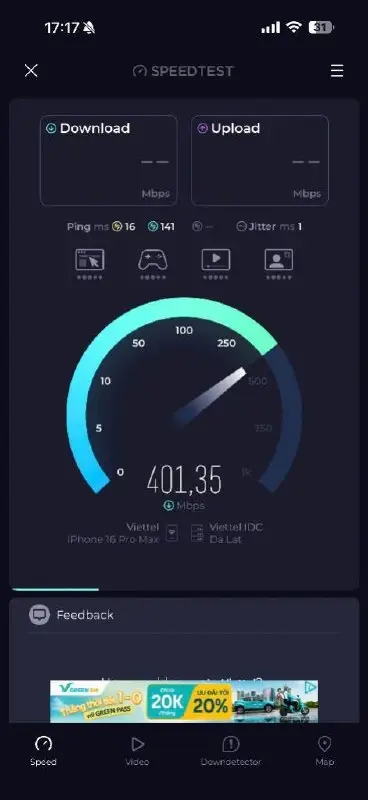
Task: Close the Speedtest screen with the X
Action: click(x=31, y=70)
